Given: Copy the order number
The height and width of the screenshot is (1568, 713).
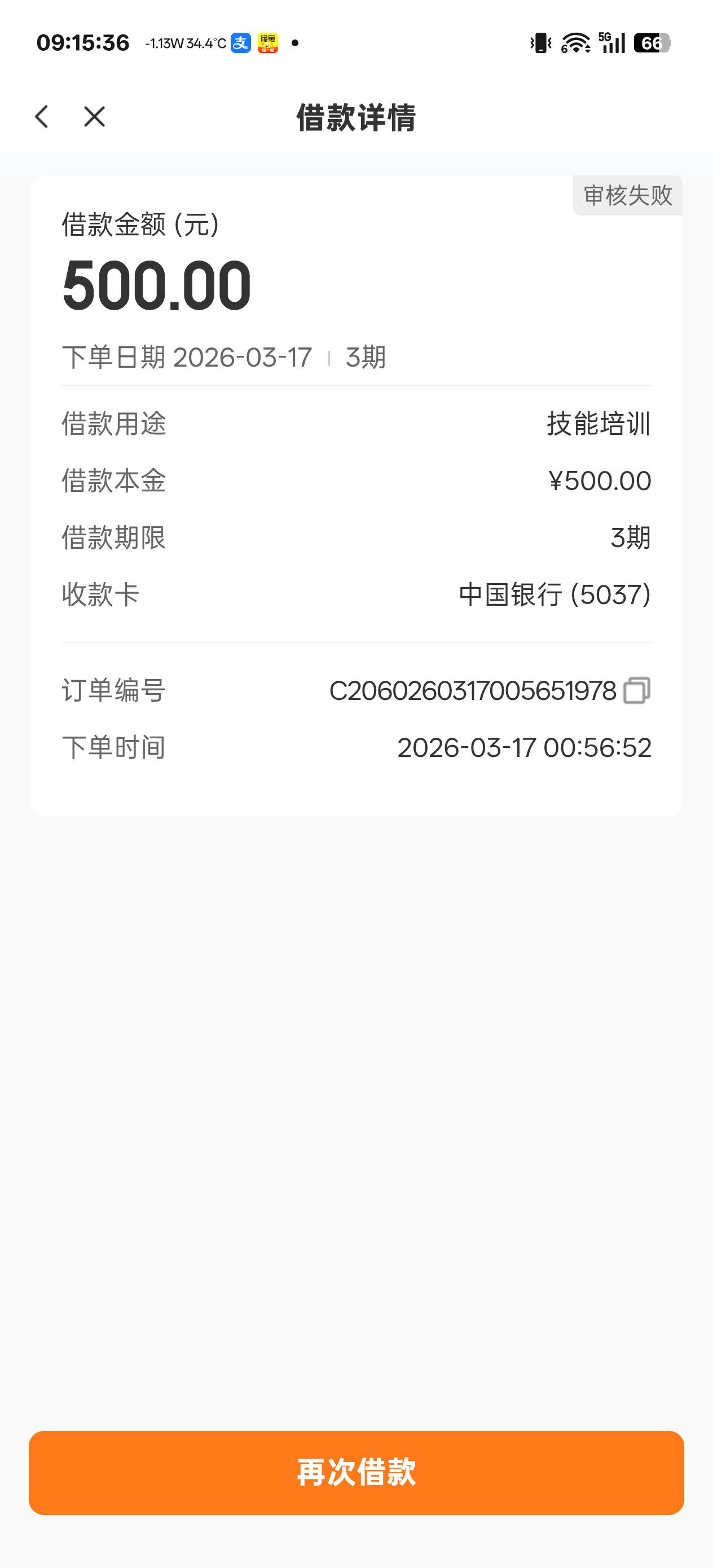Looking at the screenshot, I should [x=637, y=690].
